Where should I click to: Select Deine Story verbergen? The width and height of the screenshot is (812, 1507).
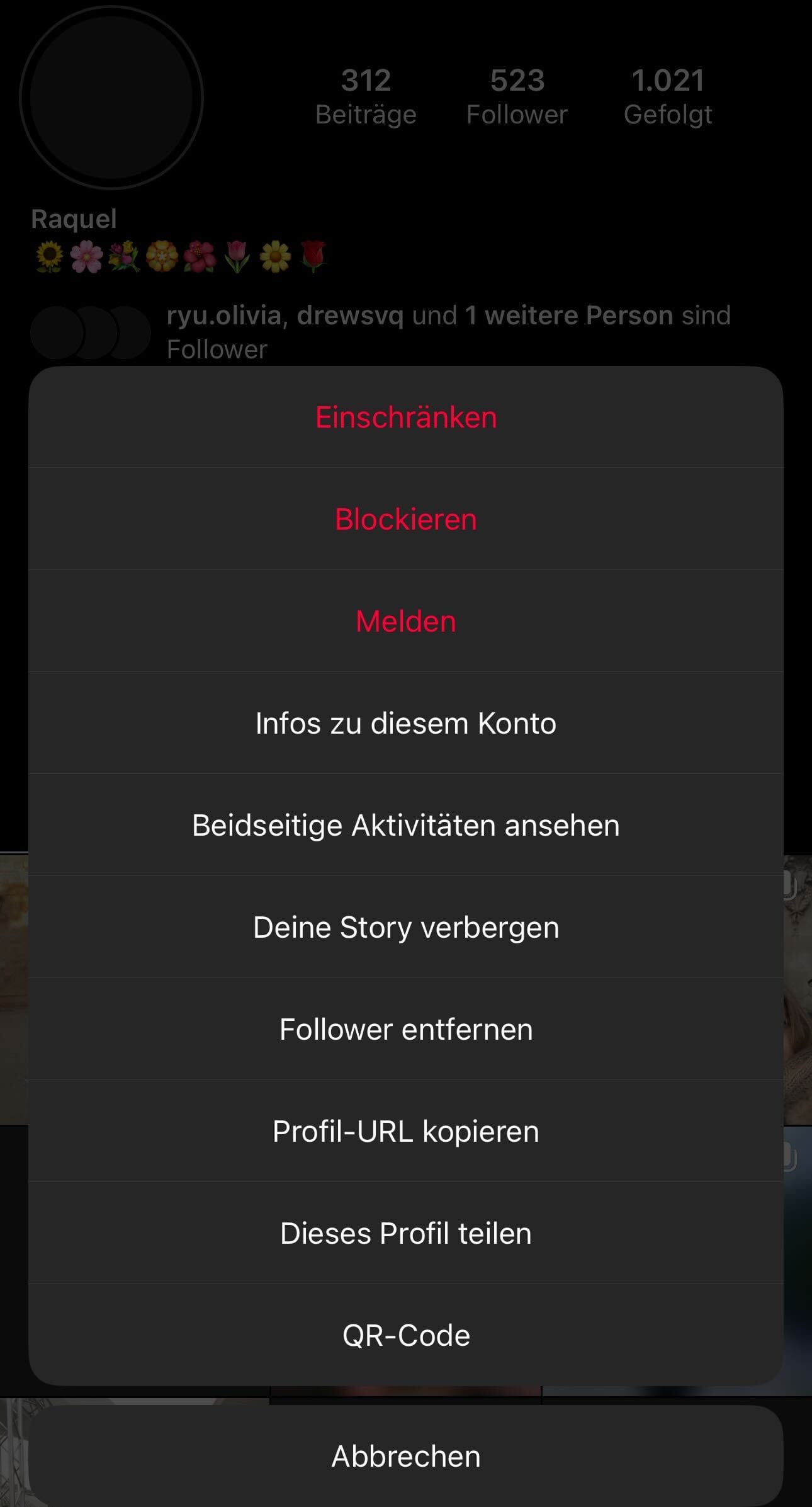click(406, 928)
